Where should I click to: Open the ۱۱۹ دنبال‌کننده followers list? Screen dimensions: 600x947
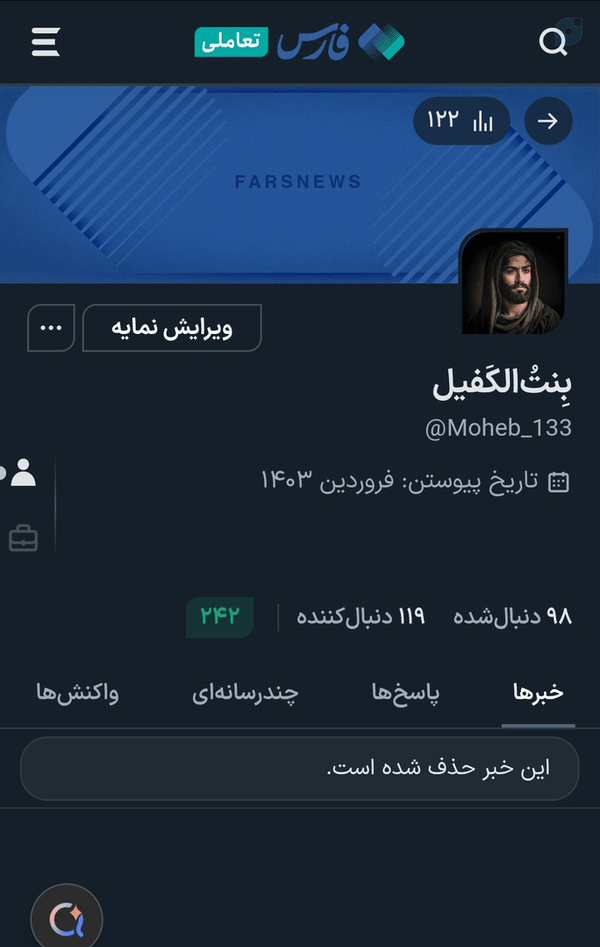[x=360, y=617]
